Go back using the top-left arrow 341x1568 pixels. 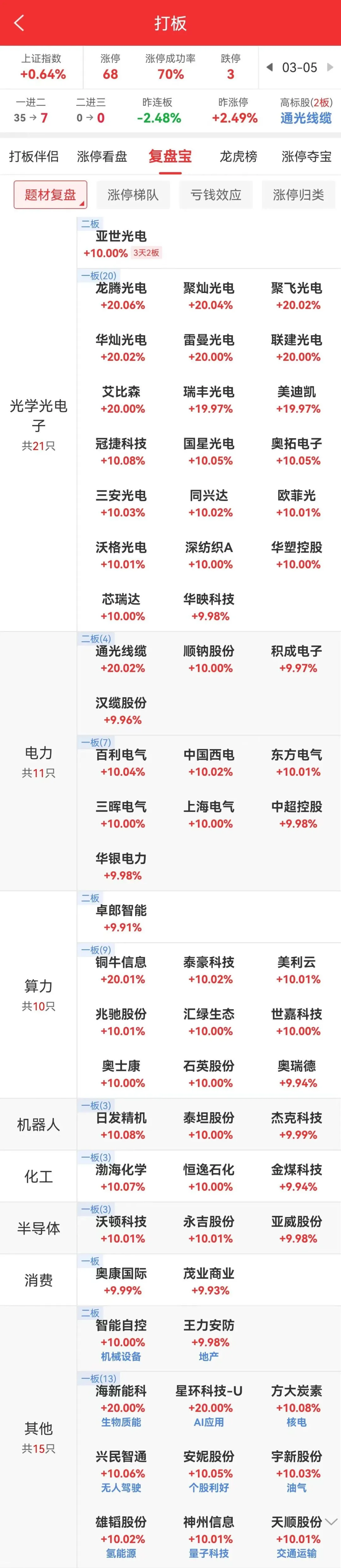(x=19, y=23)
